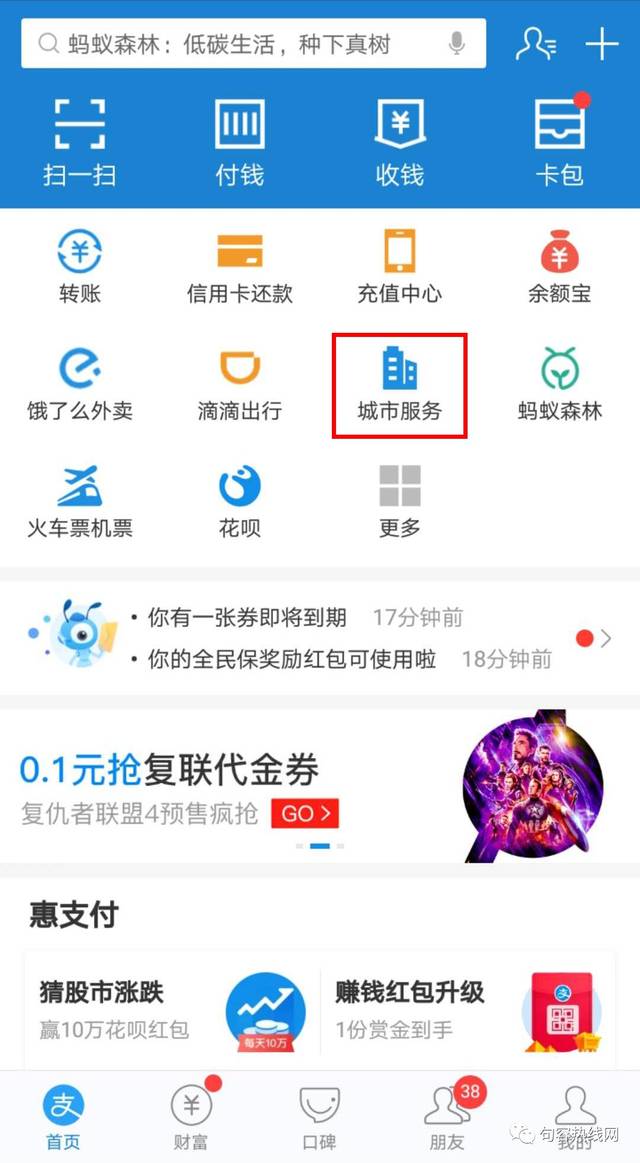Open 卡包 card wallet
640x1163 pixels.
point(560,142)
